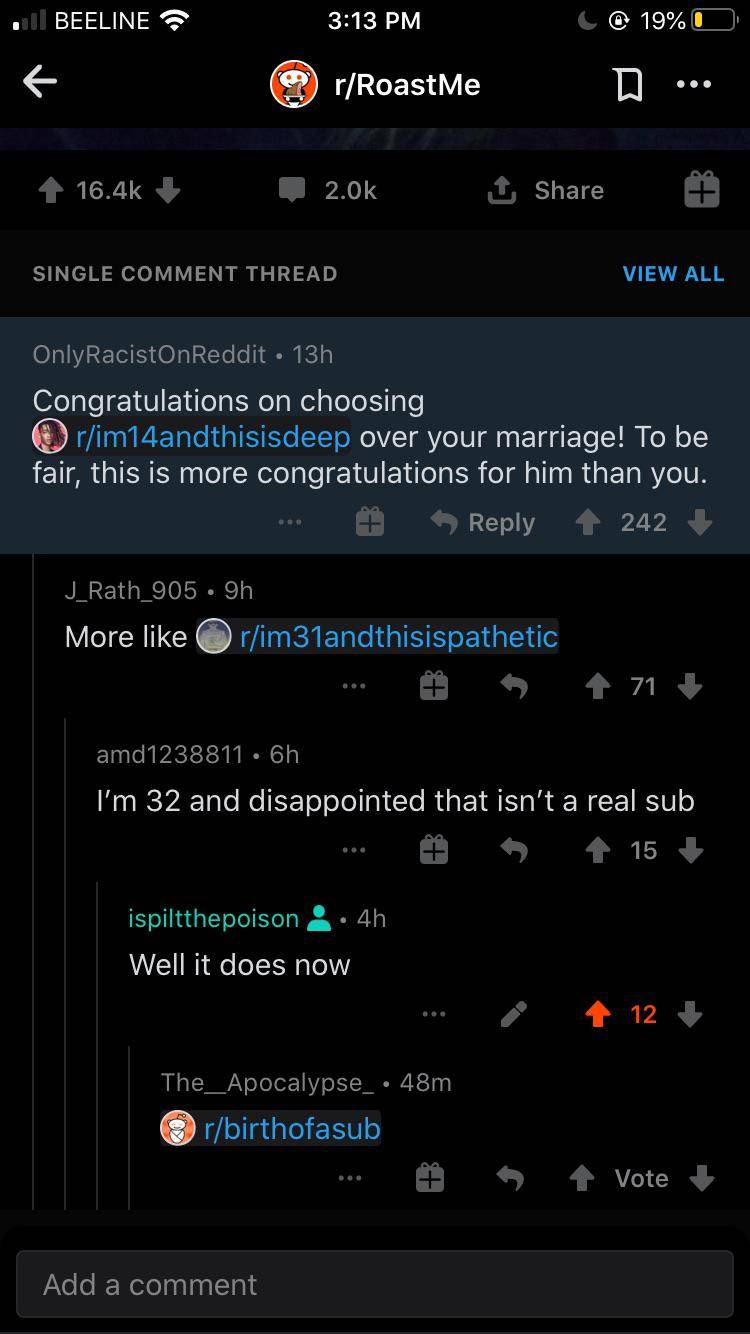This screenshot has height=1334, width=750.
Task: Edit the ispiltthepoison comment with pencil icon
Action: tap(513, 1014)
